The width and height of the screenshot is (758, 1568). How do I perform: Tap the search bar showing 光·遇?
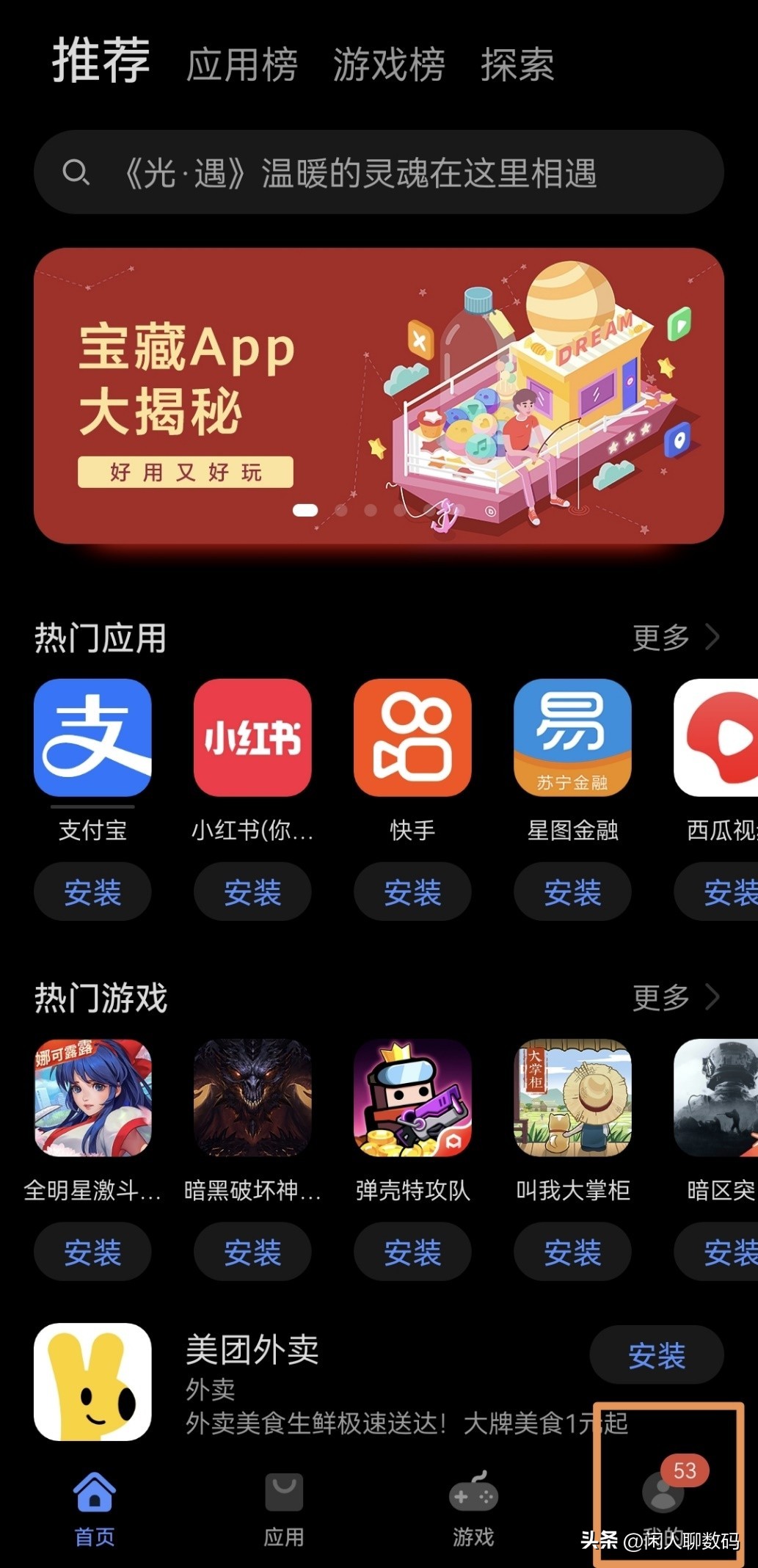click(x=379, y=172)
